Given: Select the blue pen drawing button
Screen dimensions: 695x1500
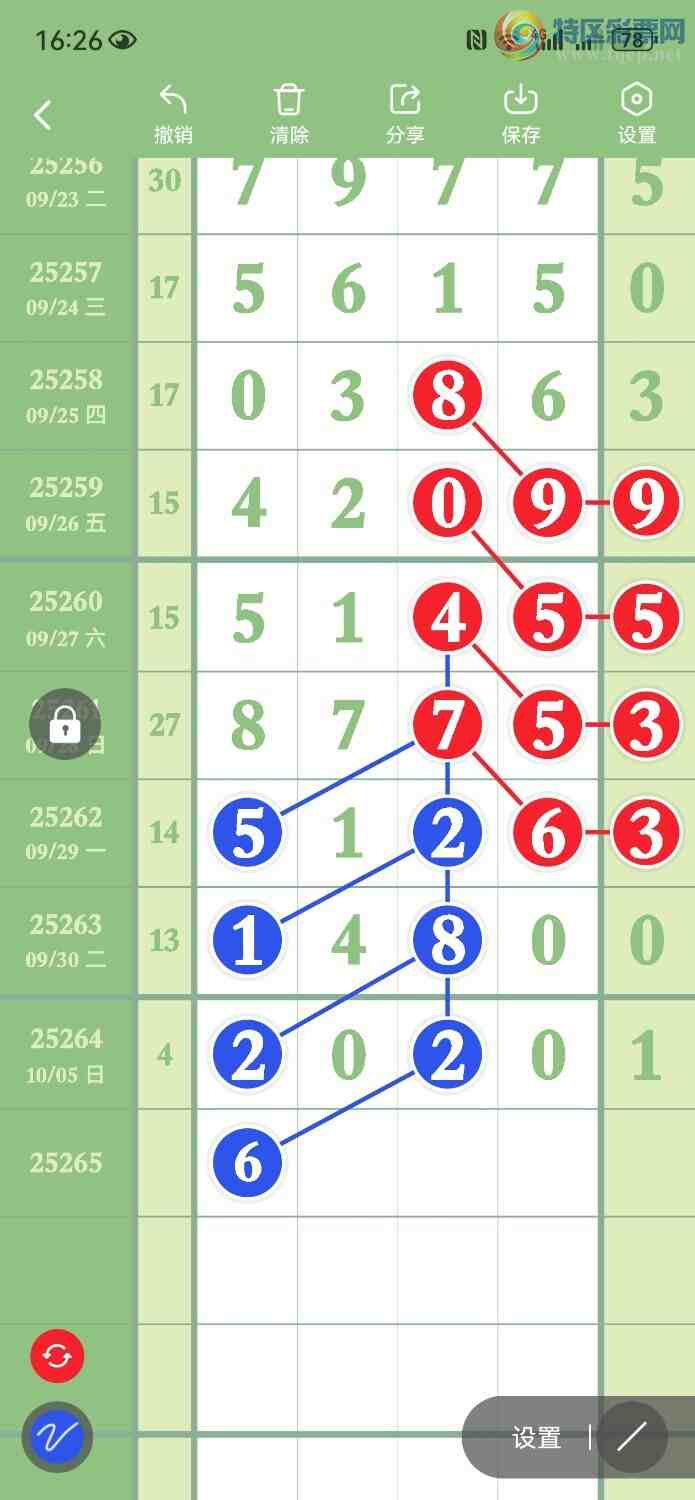Looking at the screenshot, I should click(x=57, y=1437).
